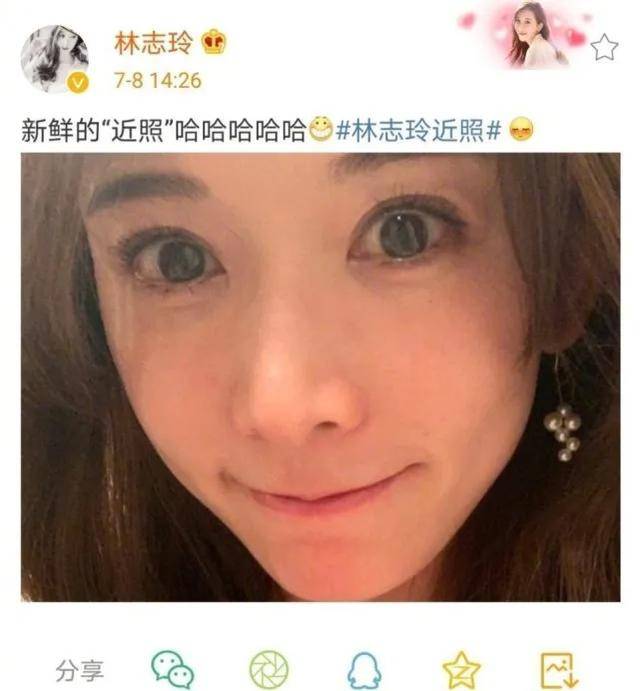640x691 pixels.
Task: Open the #林志玲近照# hashtag topic
Action: (418, 131)
